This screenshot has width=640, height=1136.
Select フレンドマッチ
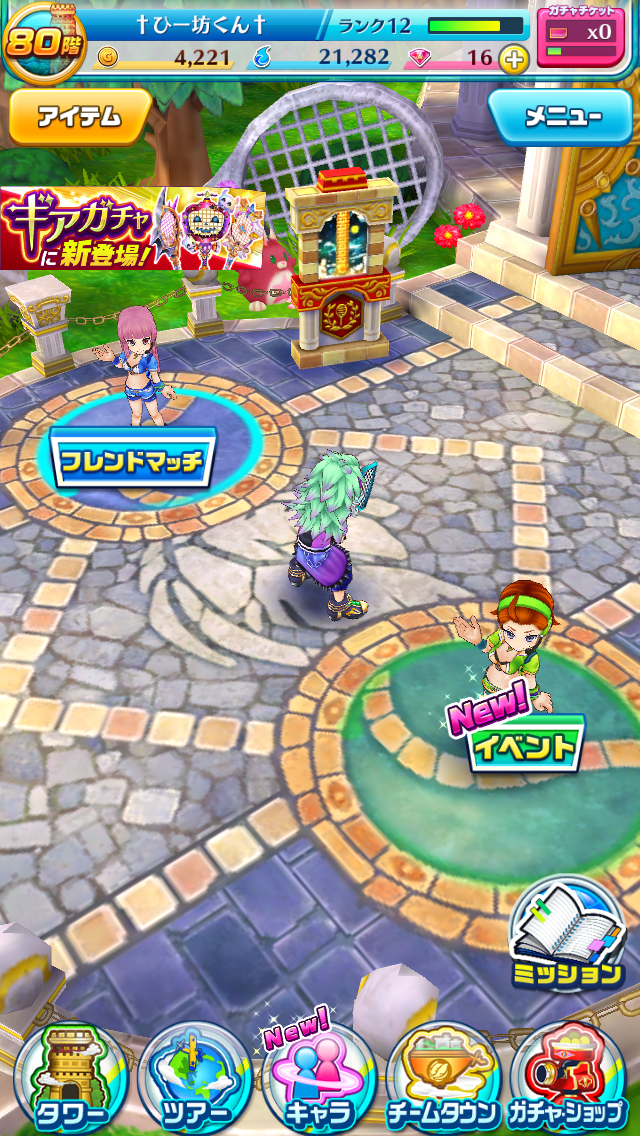(133, 461)
